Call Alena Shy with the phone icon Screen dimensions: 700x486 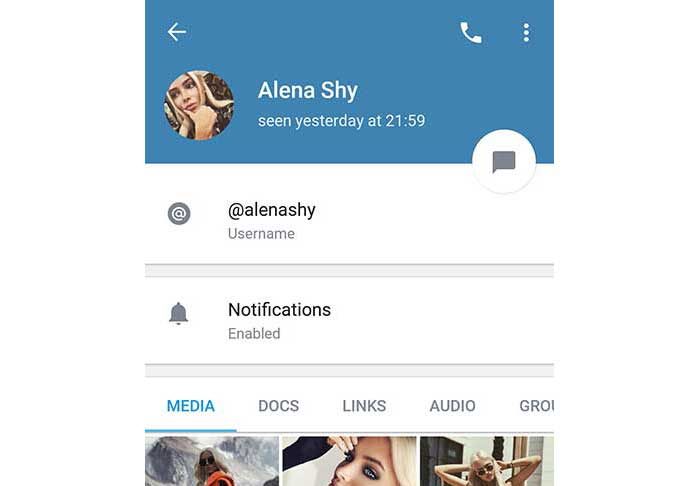click(471, 33)
